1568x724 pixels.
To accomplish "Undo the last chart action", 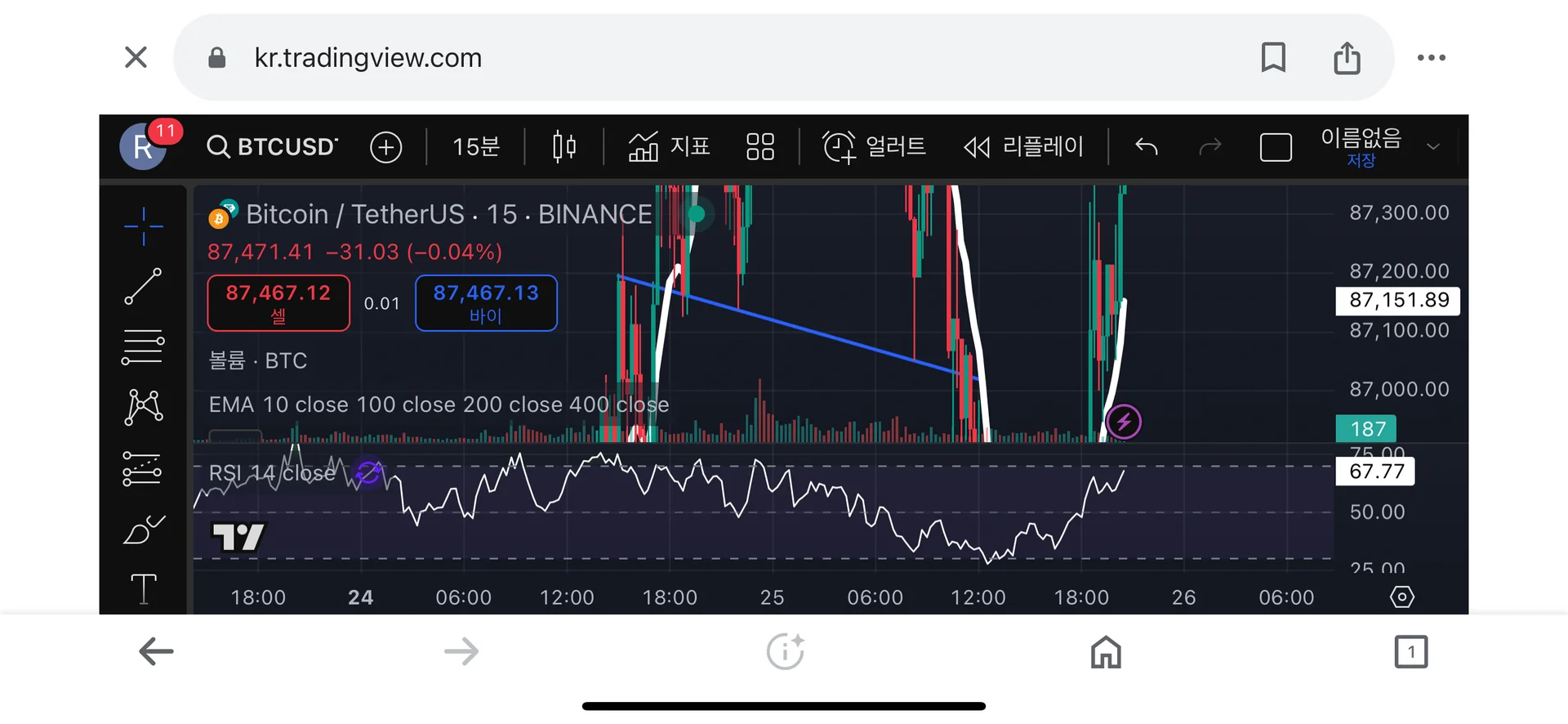I will (1147, 147).
